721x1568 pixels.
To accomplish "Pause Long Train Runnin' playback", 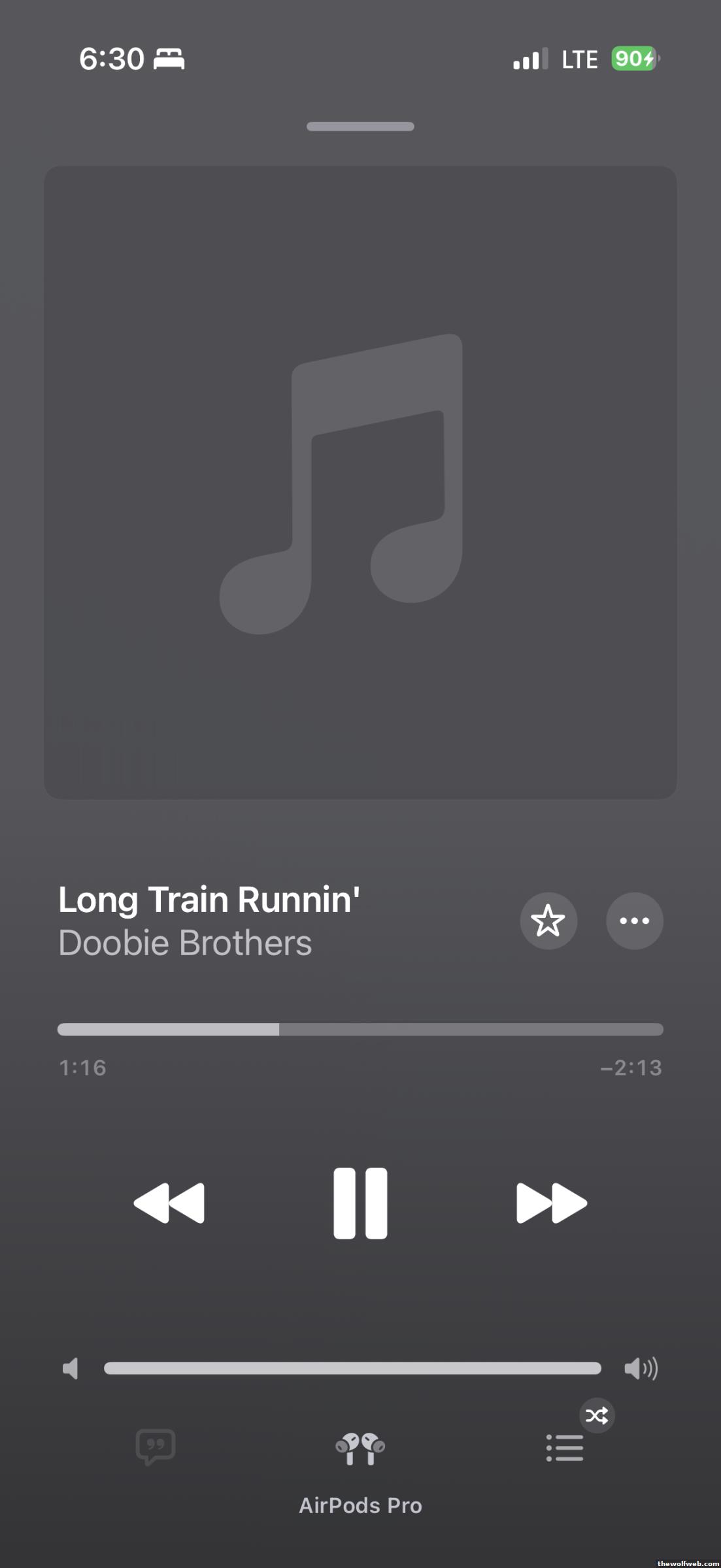I will pyautogui.click(x=360, y=1203).
